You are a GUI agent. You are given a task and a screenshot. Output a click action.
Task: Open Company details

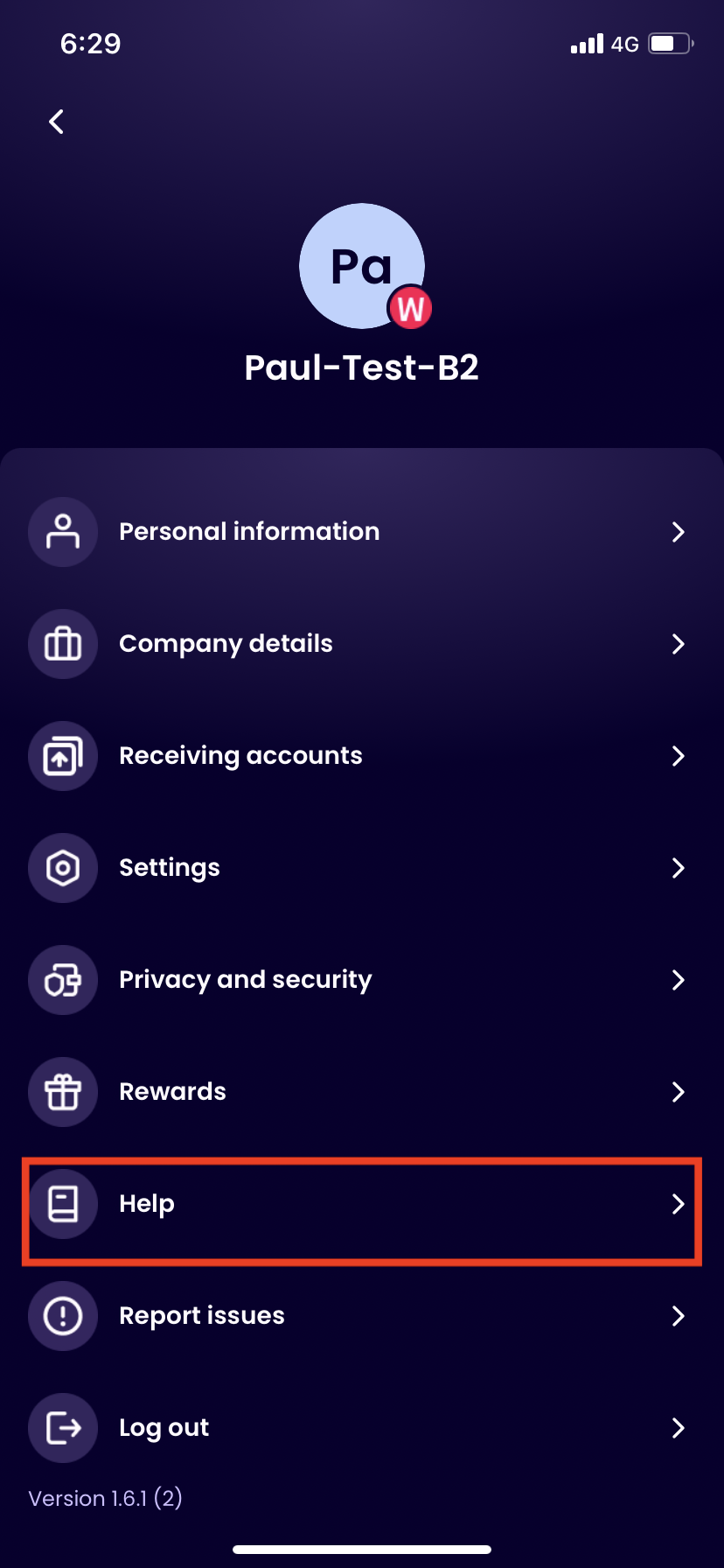coord(361,644)
